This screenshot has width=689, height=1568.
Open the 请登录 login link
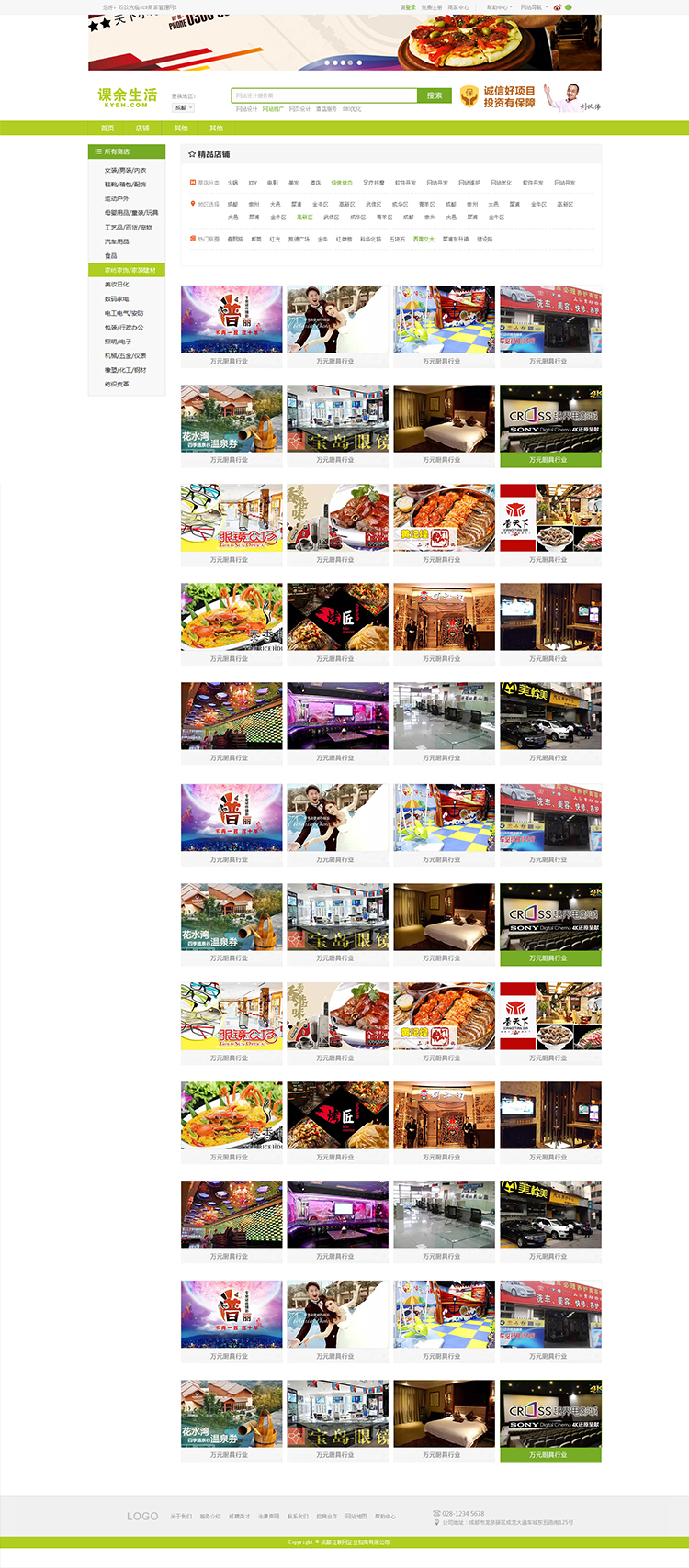click(x=408, y=7)
